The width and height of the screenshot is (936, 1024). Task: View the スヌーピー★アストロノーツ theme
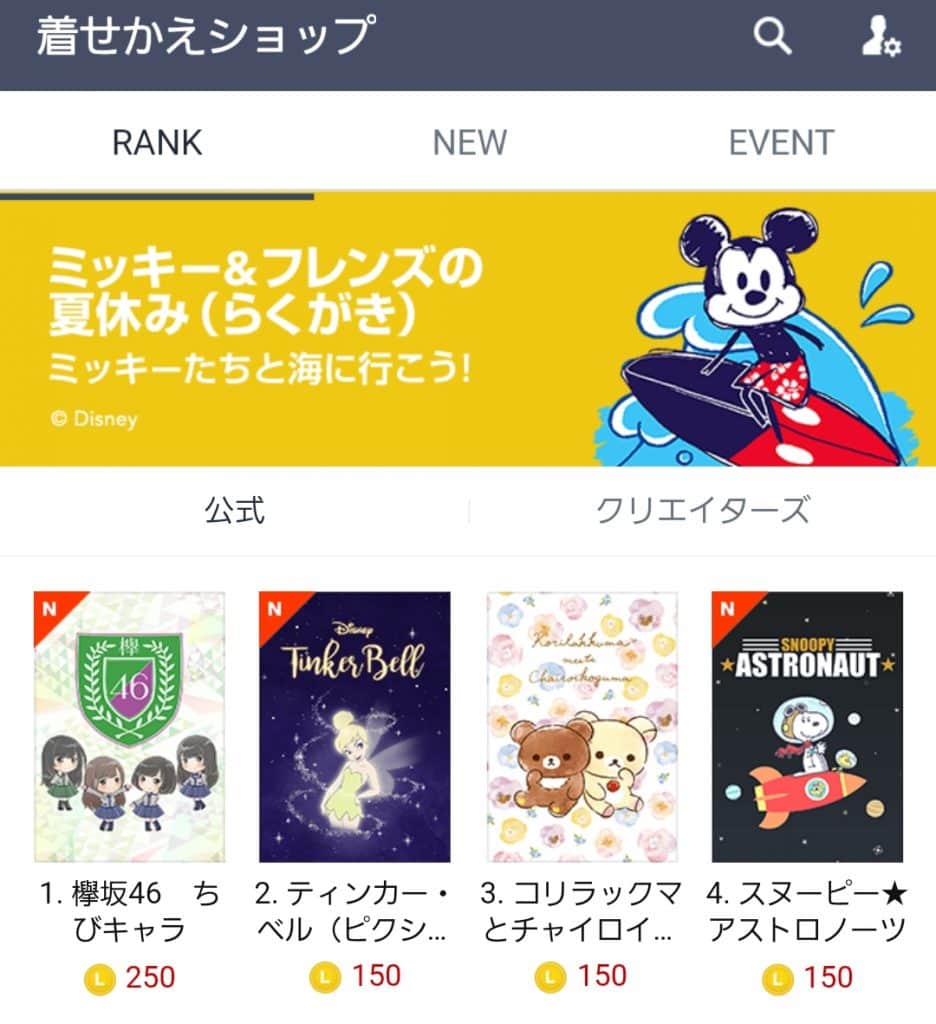click(807, 727)
